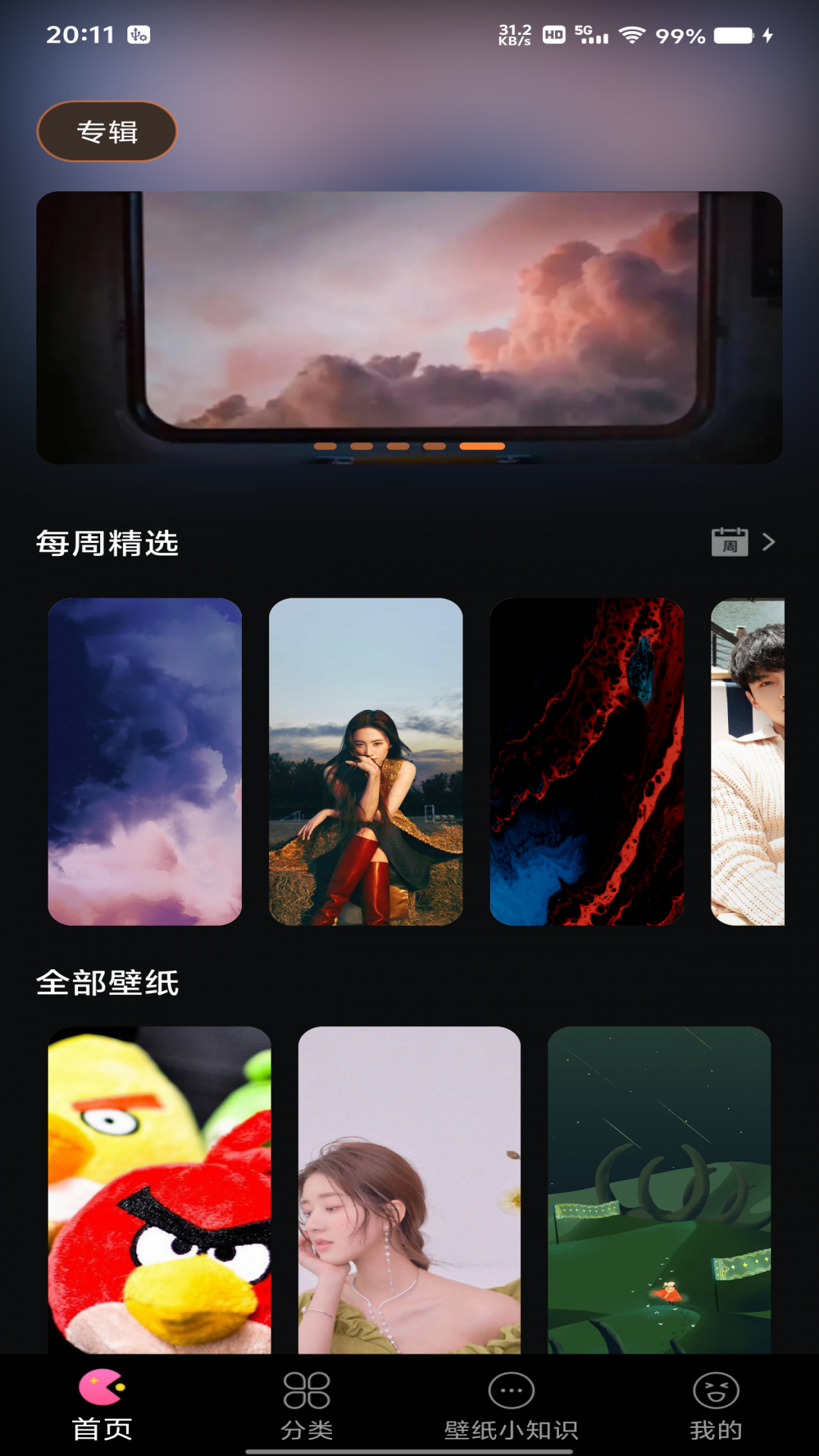Viewport: 819px width, 1456px height.
Task: Open the weekly calendar icon
Action: point(730,542)
